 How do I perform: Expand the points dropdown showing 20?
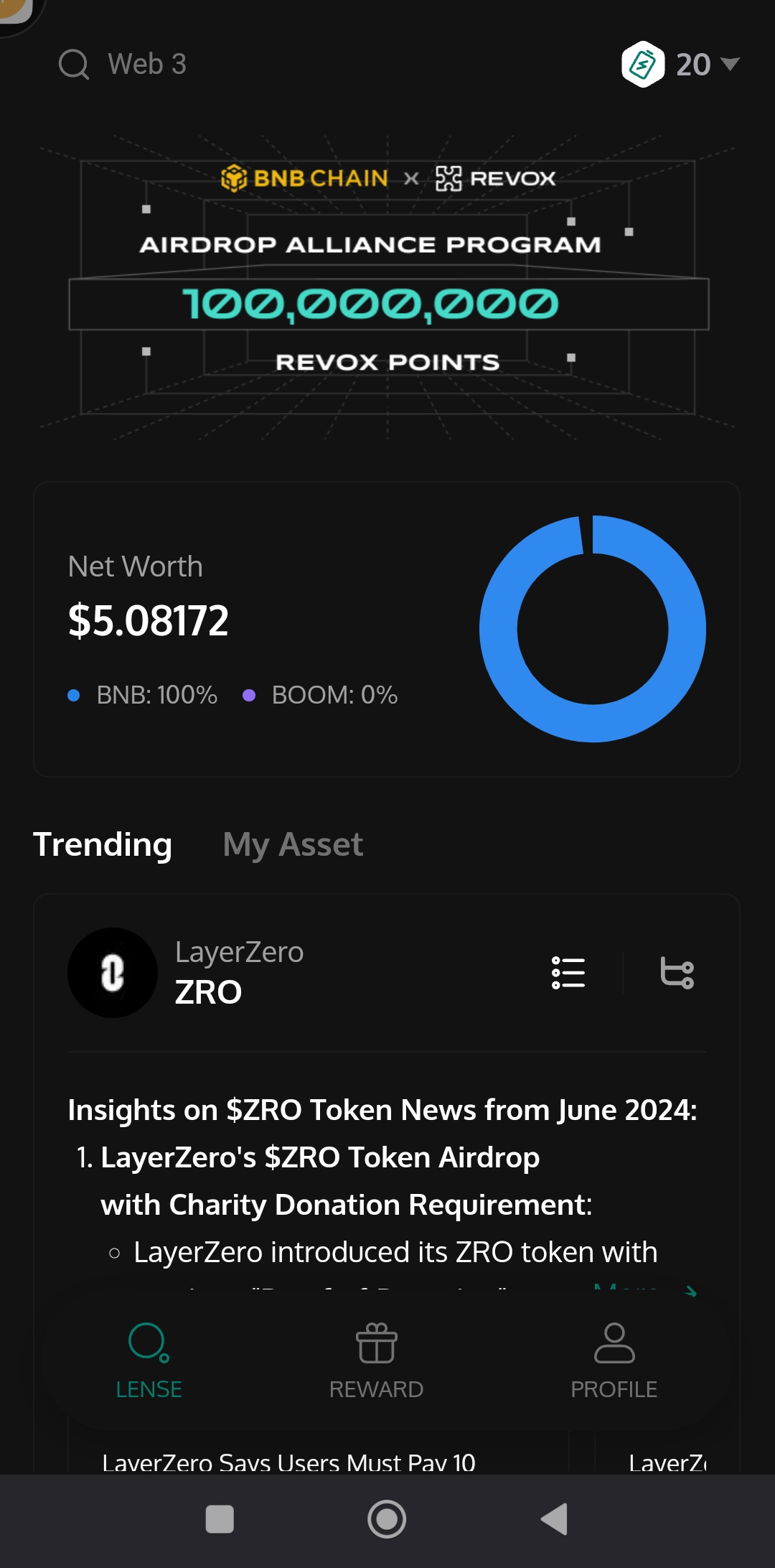(x=680, y=65)
